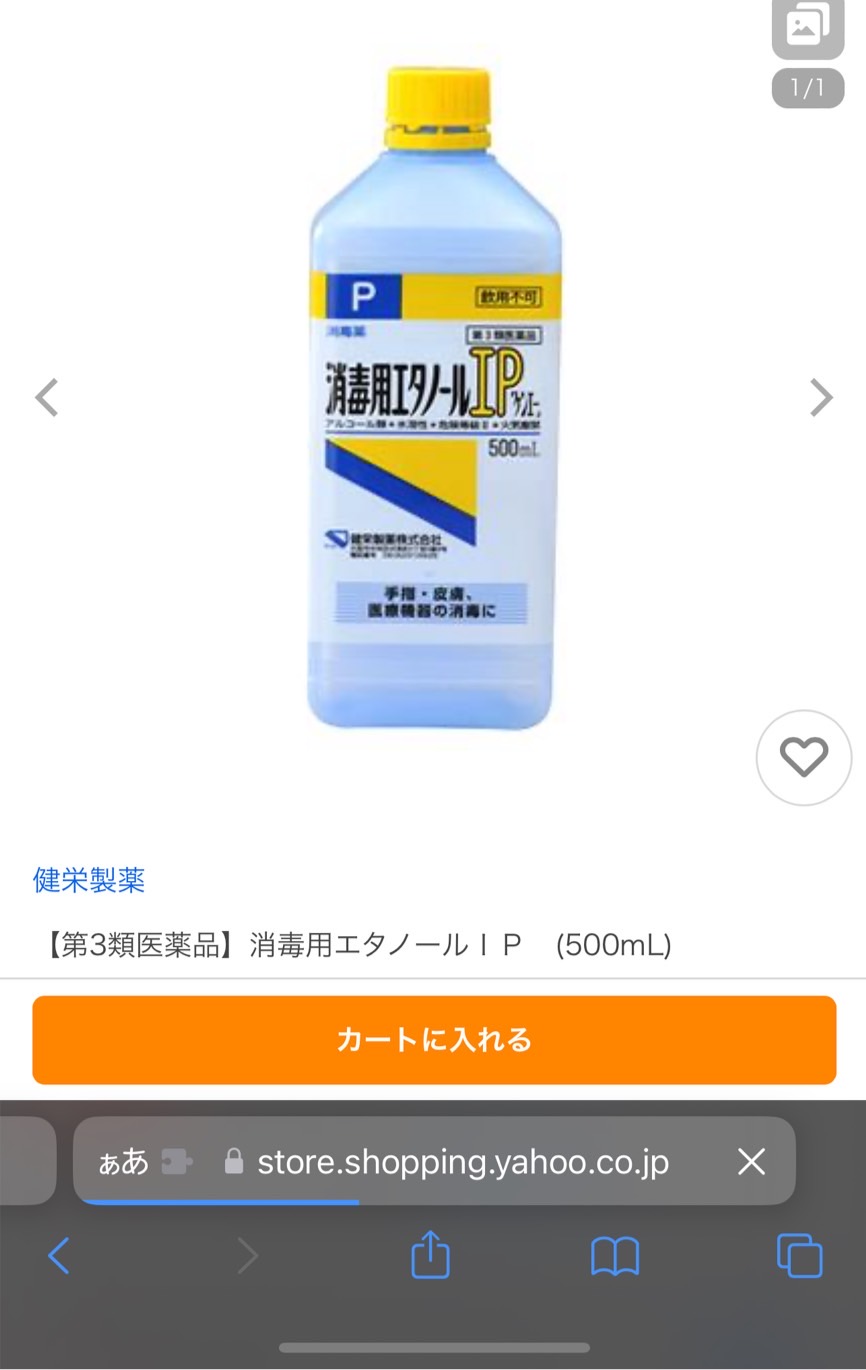Open the ああ page settings menu
Screen dimensions: 866x1370
[x=124, y=1161]
